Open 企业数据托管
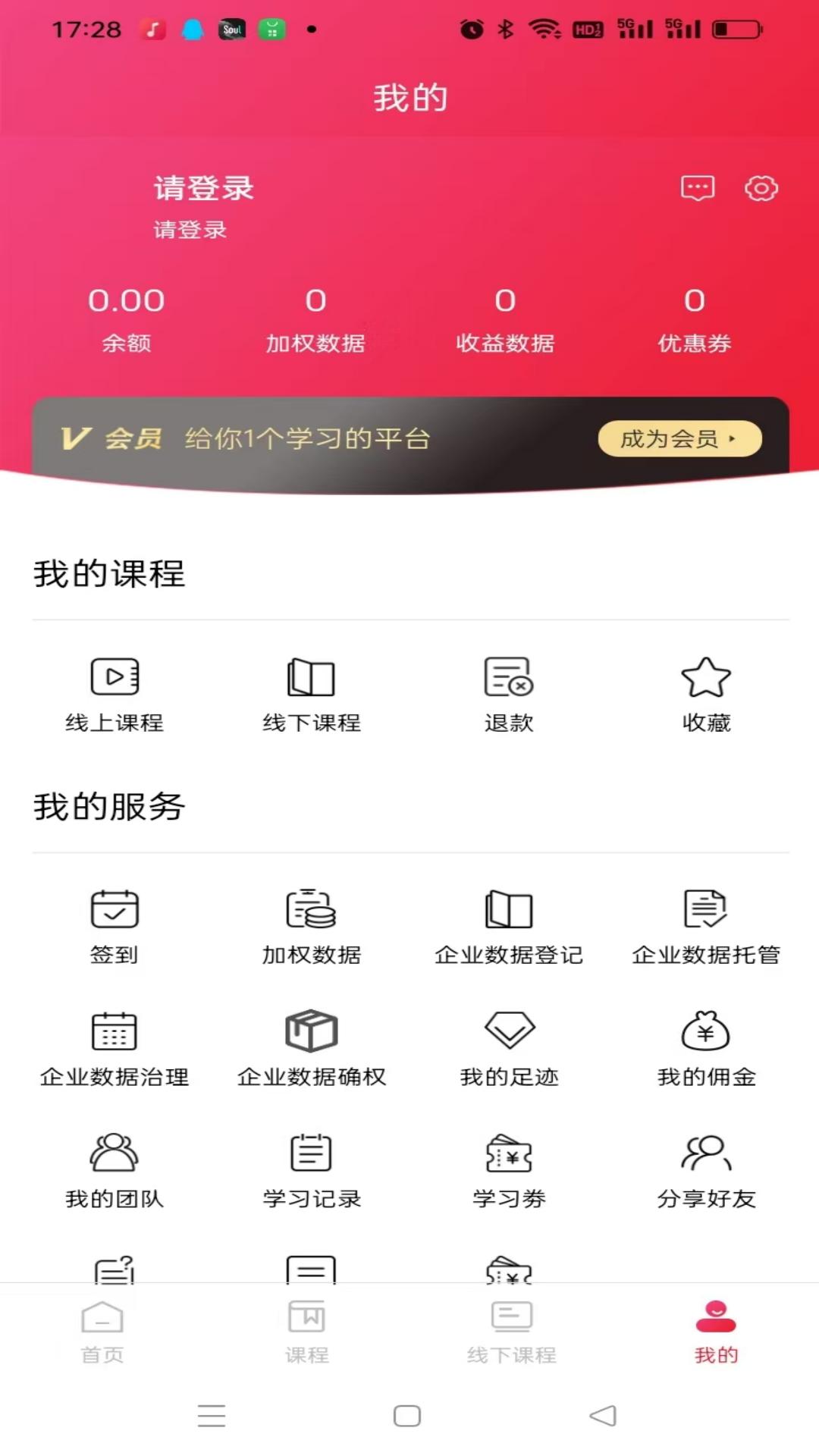Screen dimensions: 819x1456 click(x=706, y=927)
